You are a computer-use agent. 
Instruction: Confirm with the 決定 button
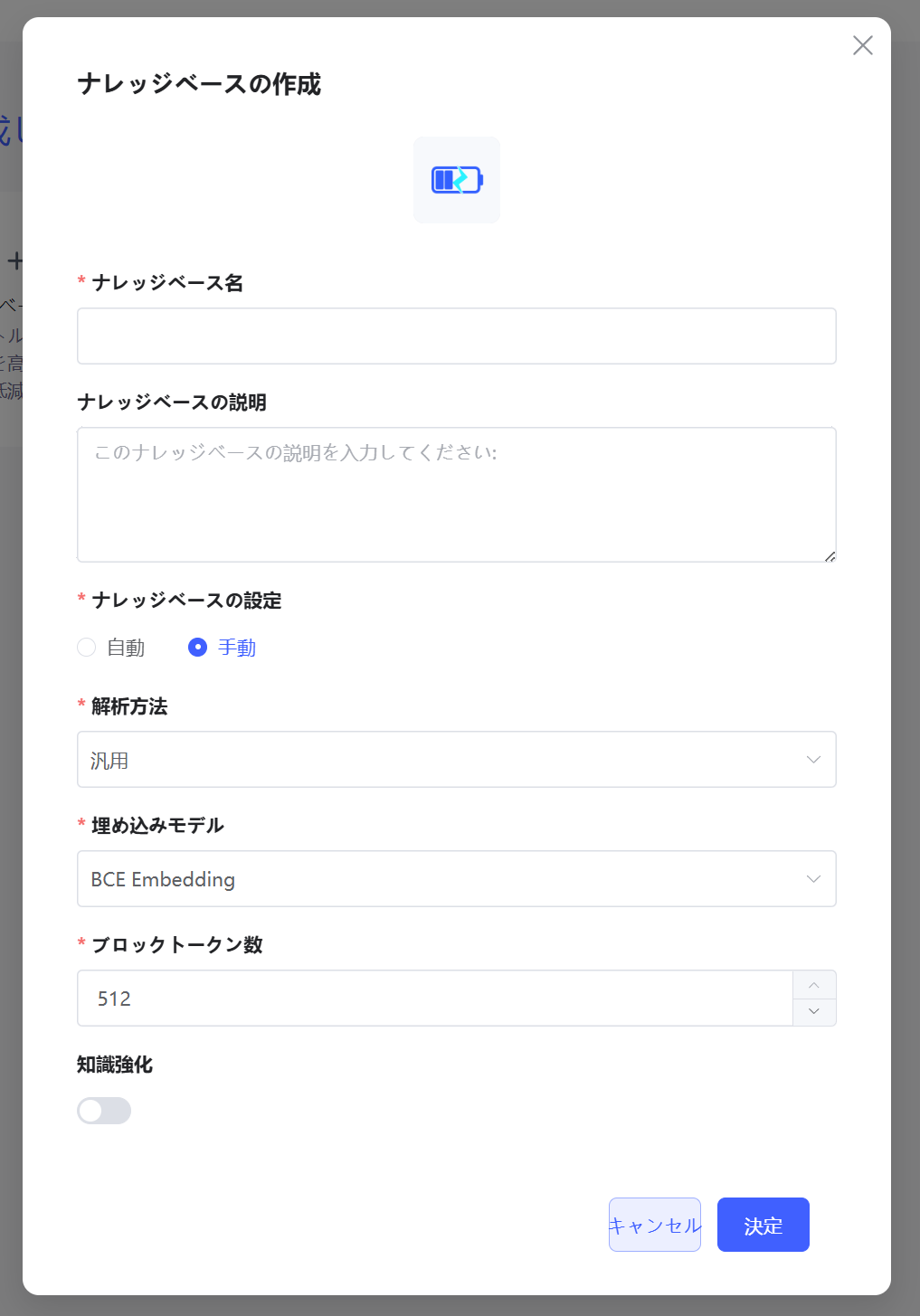click(x=763, y=1225)
